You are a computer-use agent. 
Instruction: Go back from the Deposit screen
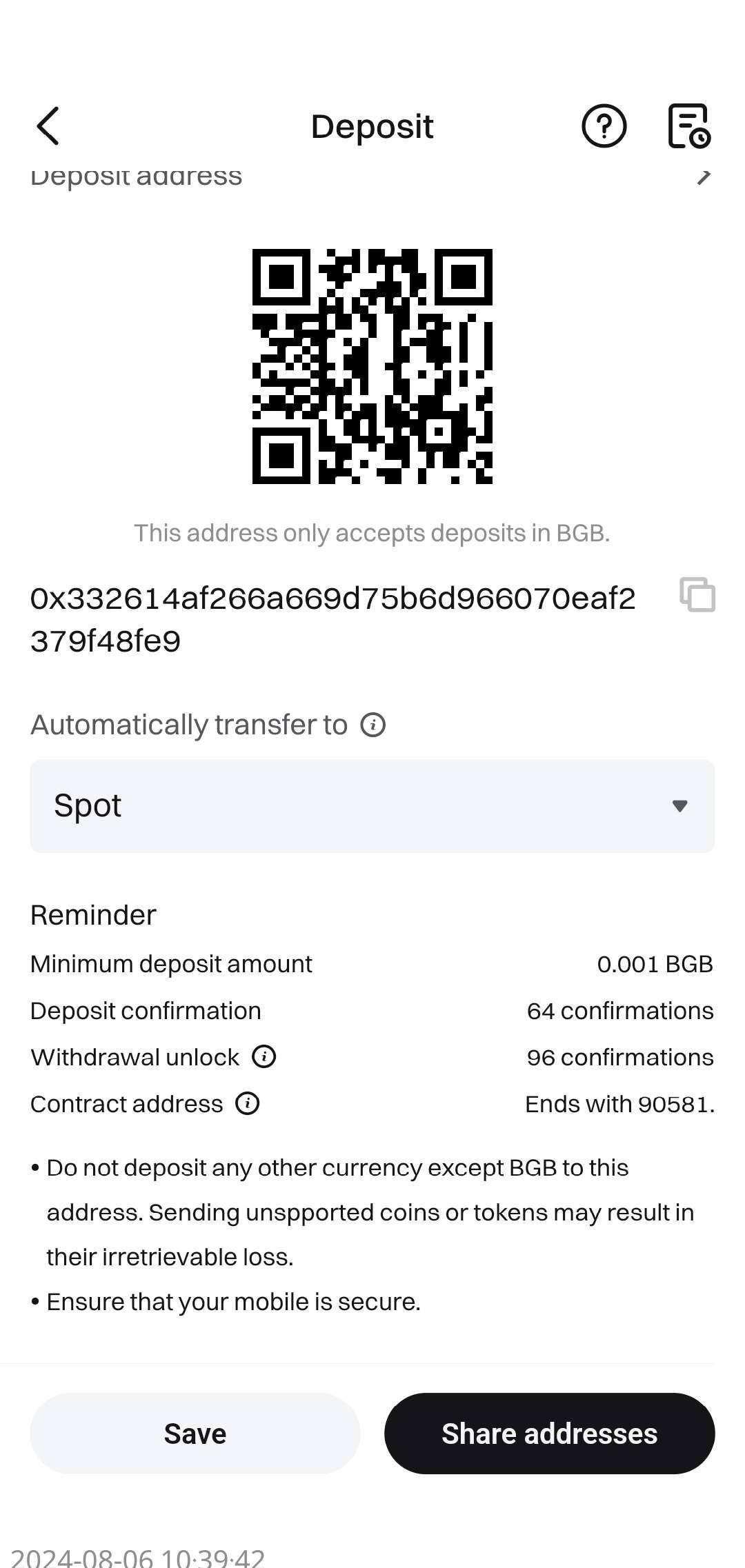coord(48,126)
